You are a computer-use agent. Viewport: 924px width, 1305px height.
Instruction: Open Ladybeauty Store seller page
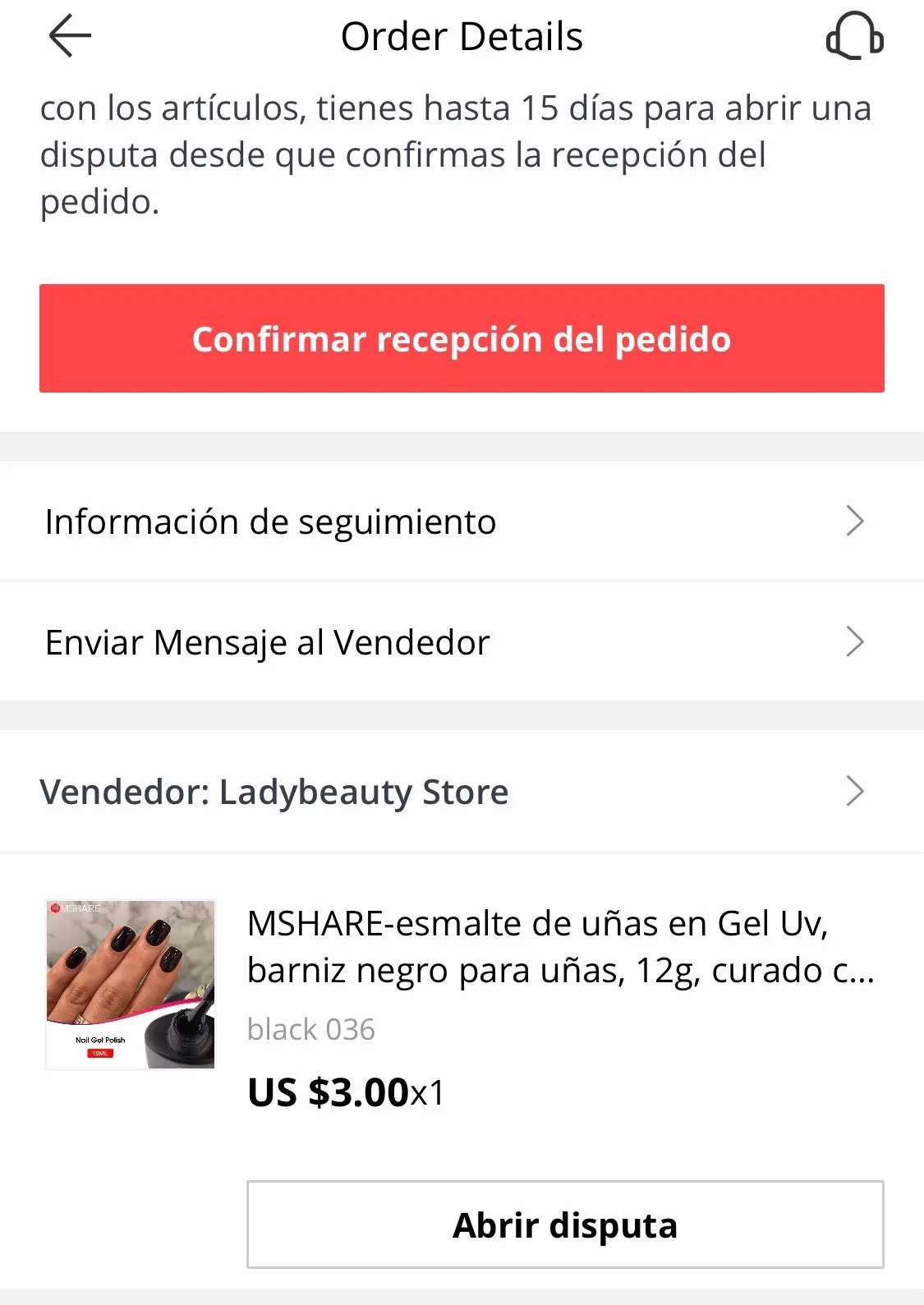(x=462, y=792)
